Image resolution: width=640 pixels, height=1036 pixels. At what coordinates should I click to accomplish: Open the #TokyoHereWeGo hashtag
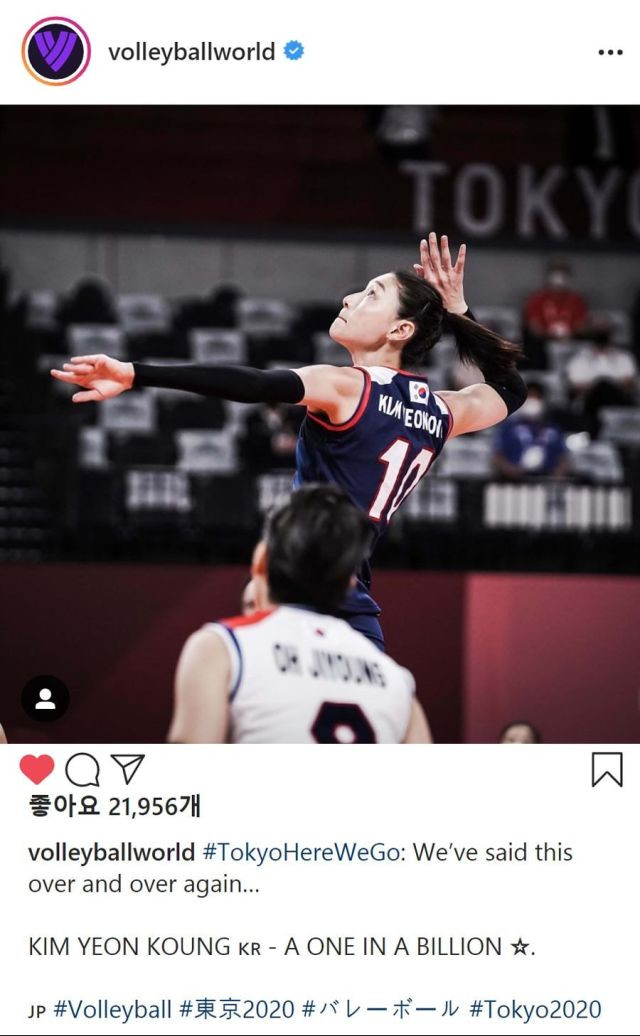click(x=301, y=852)
